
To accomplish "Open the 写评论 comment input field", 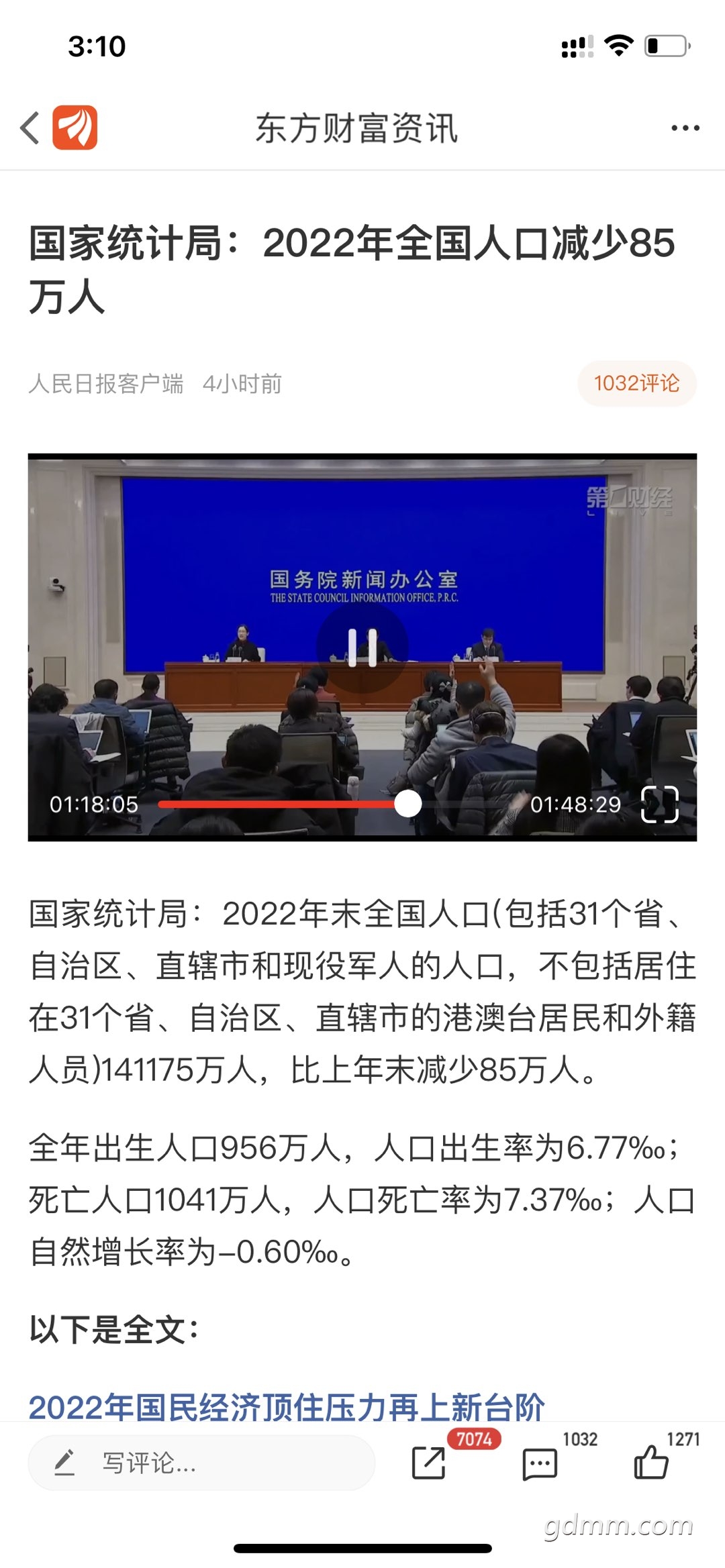I will click(201, 1463).
